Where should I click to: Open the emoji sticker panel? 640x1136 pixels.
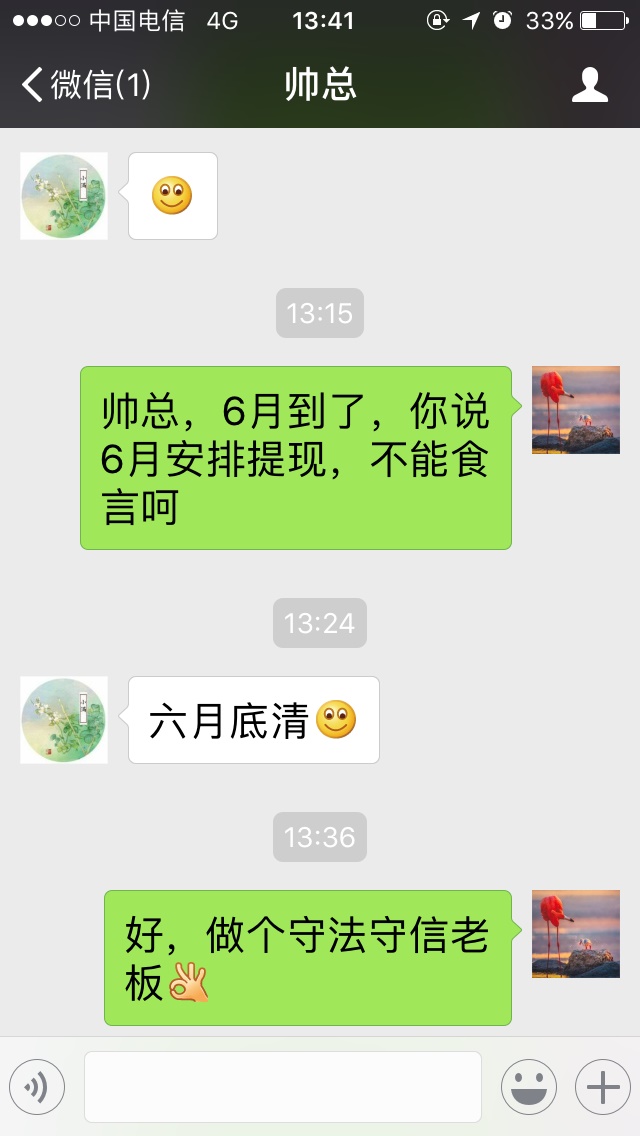[x=528, y=1086]
